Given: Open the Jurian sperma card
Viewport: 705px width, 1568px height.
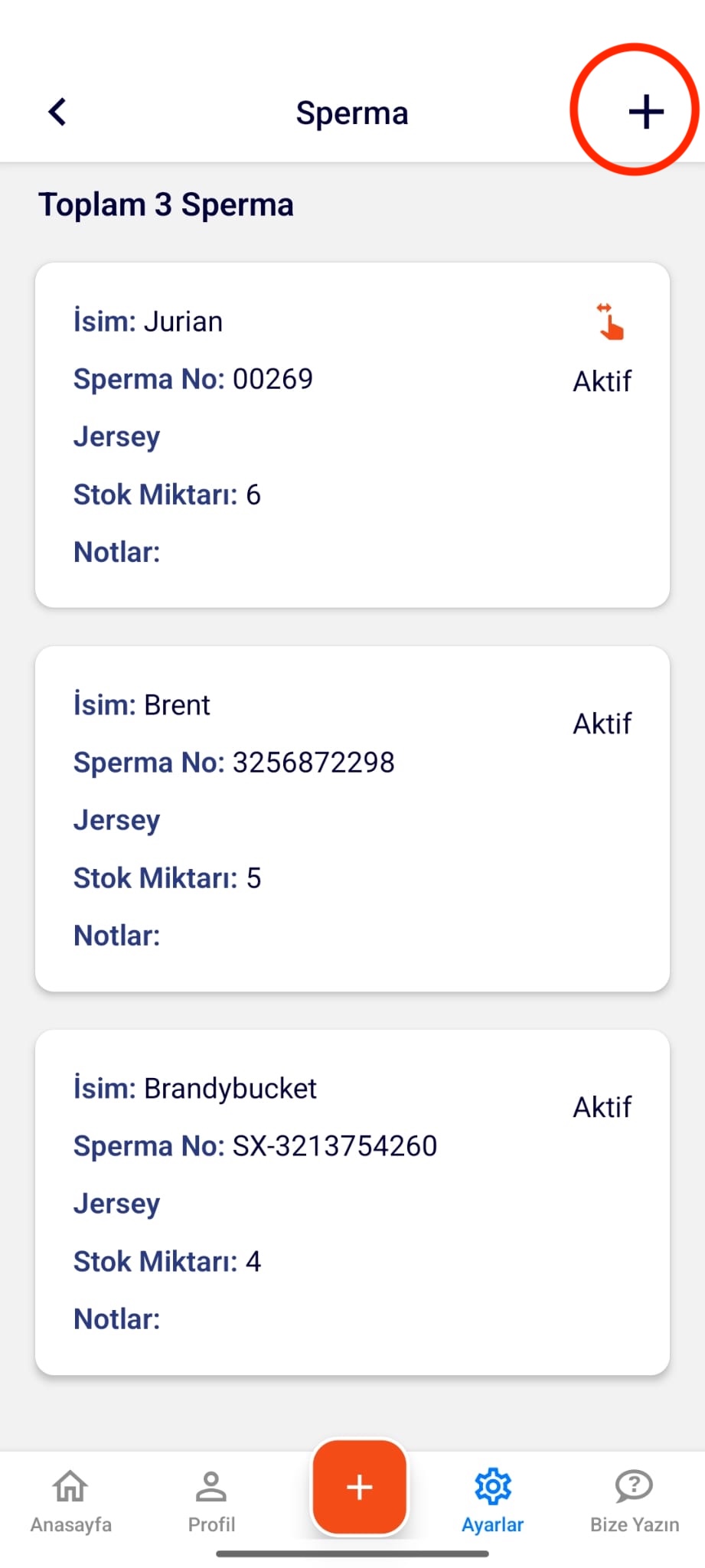Looking at the screenshot, I should click(x=352, y=435).
